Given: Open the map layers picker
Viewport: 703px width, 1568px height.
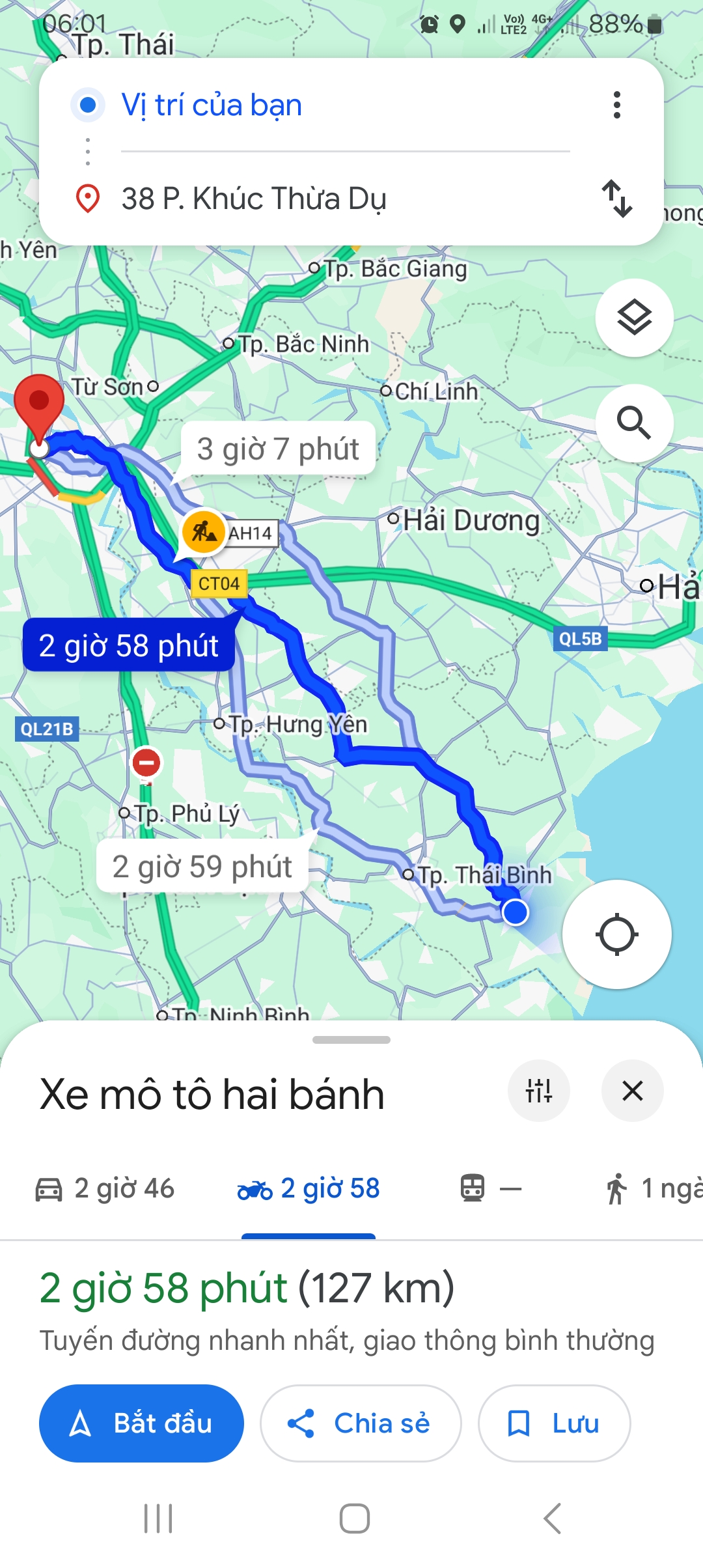Looking at the screenshot, I should [635, 317].
